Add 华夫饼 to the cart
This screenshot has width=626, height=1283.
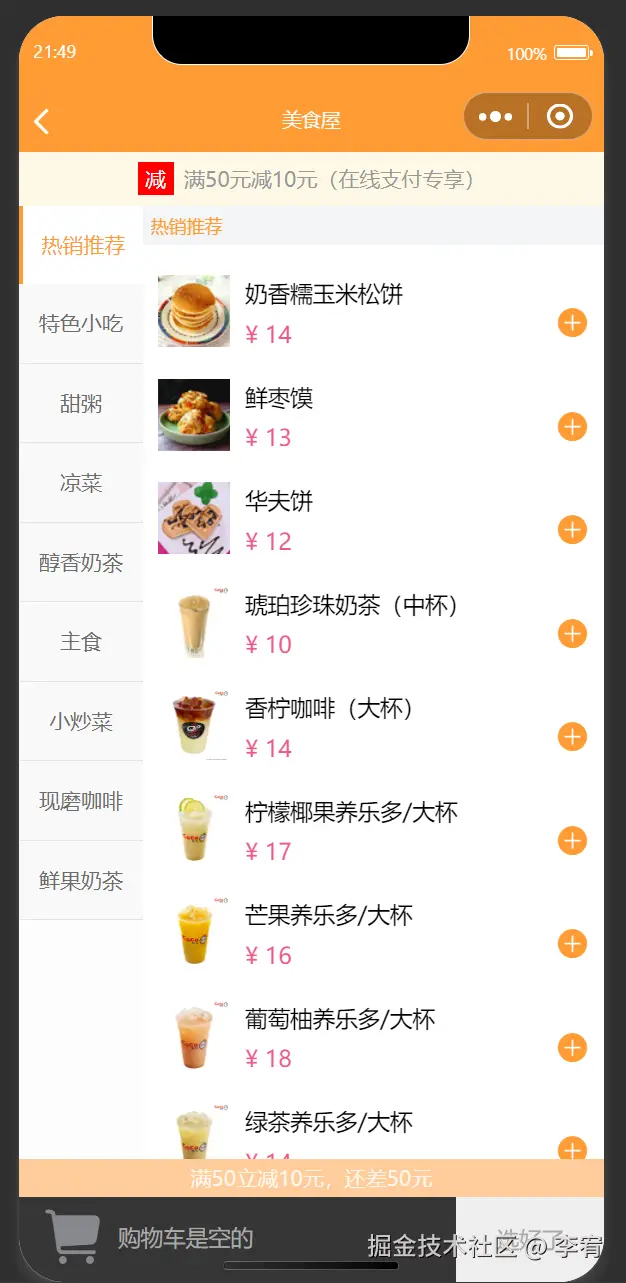tap(572, 530)
